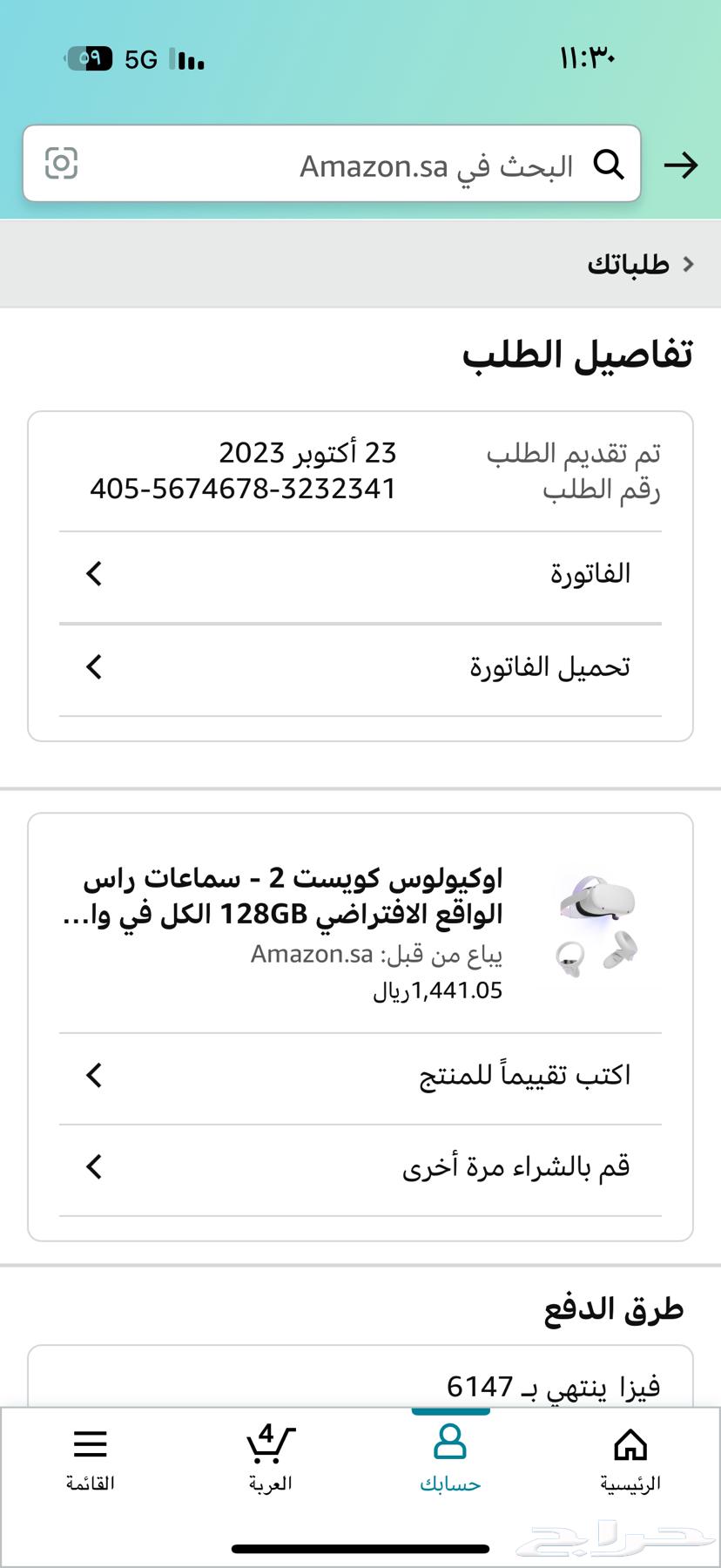Open اكتب تقييماً للمنتج review row
721x1568 pixels.
360,1076
